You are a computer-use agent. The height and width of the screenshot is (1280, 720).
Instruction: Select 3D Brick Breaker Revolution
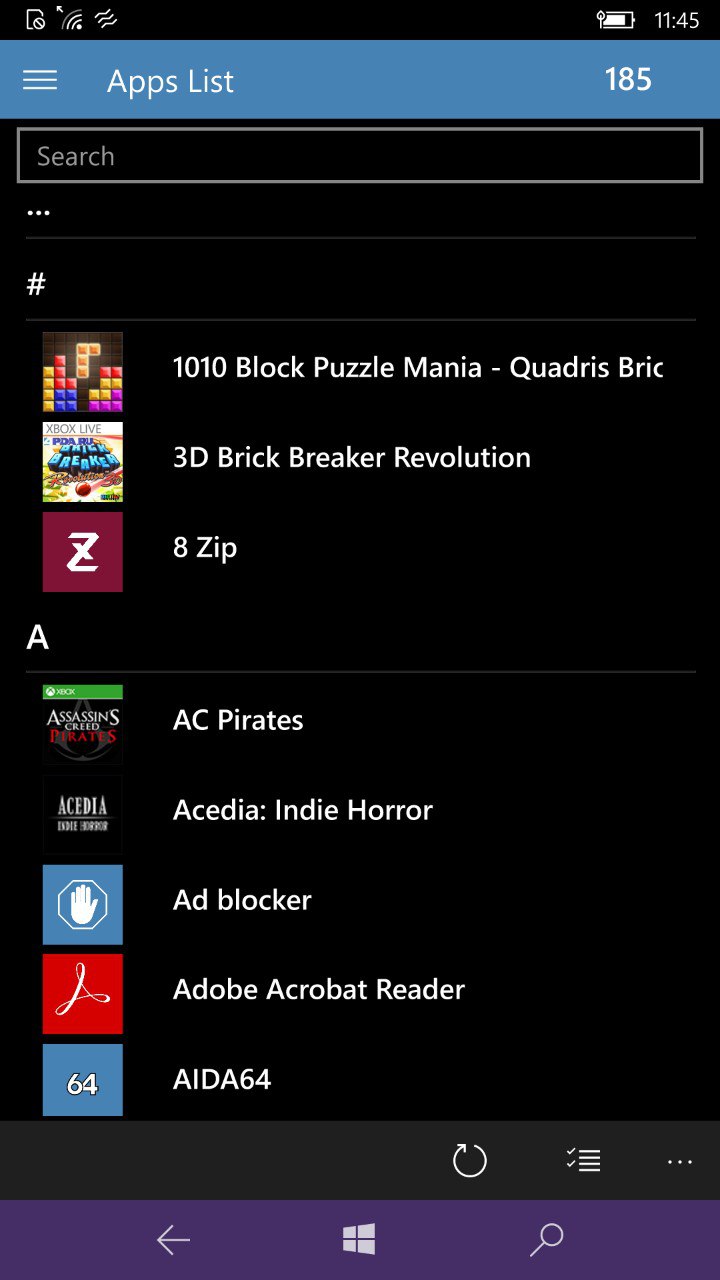(351, 458)
